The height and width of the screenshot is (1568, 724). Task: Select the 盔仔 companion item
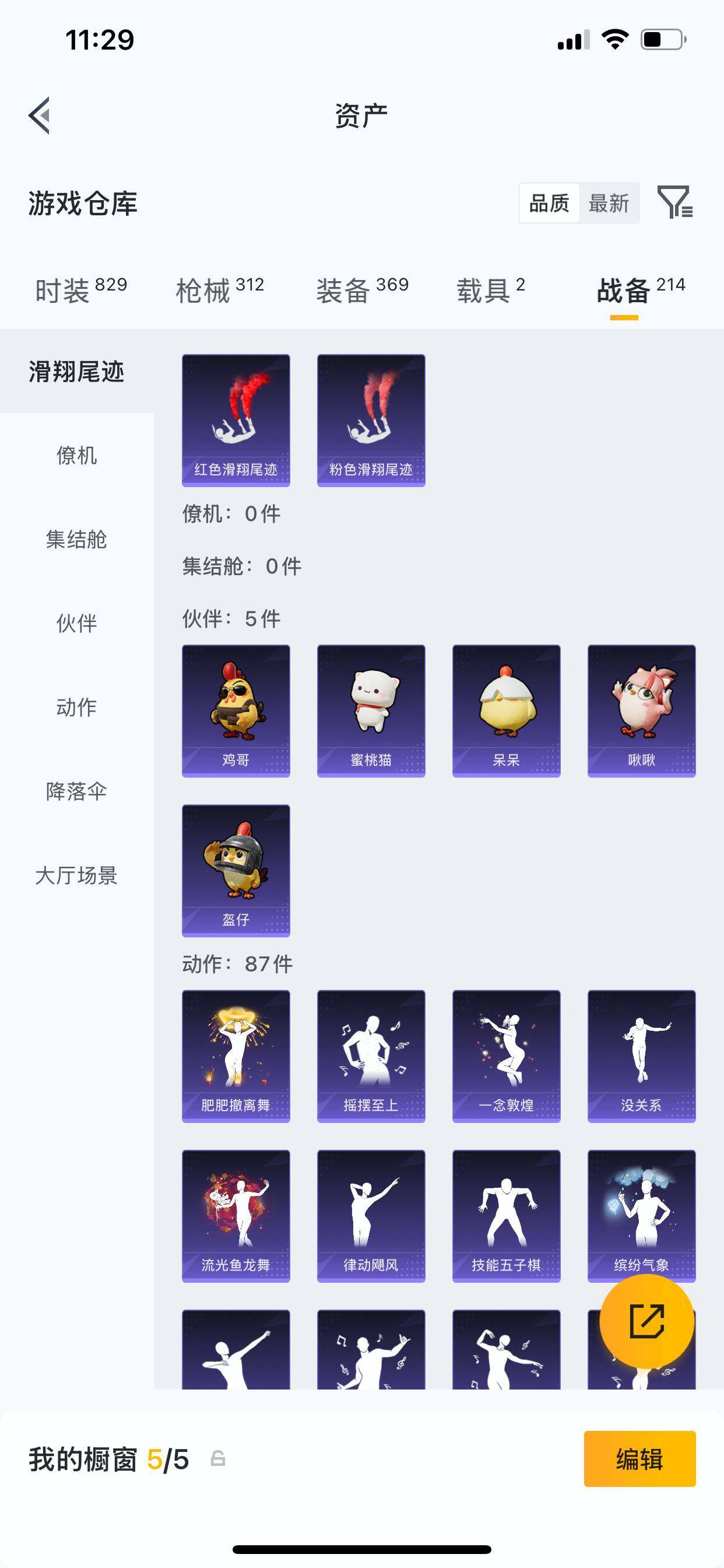point(236,870)
